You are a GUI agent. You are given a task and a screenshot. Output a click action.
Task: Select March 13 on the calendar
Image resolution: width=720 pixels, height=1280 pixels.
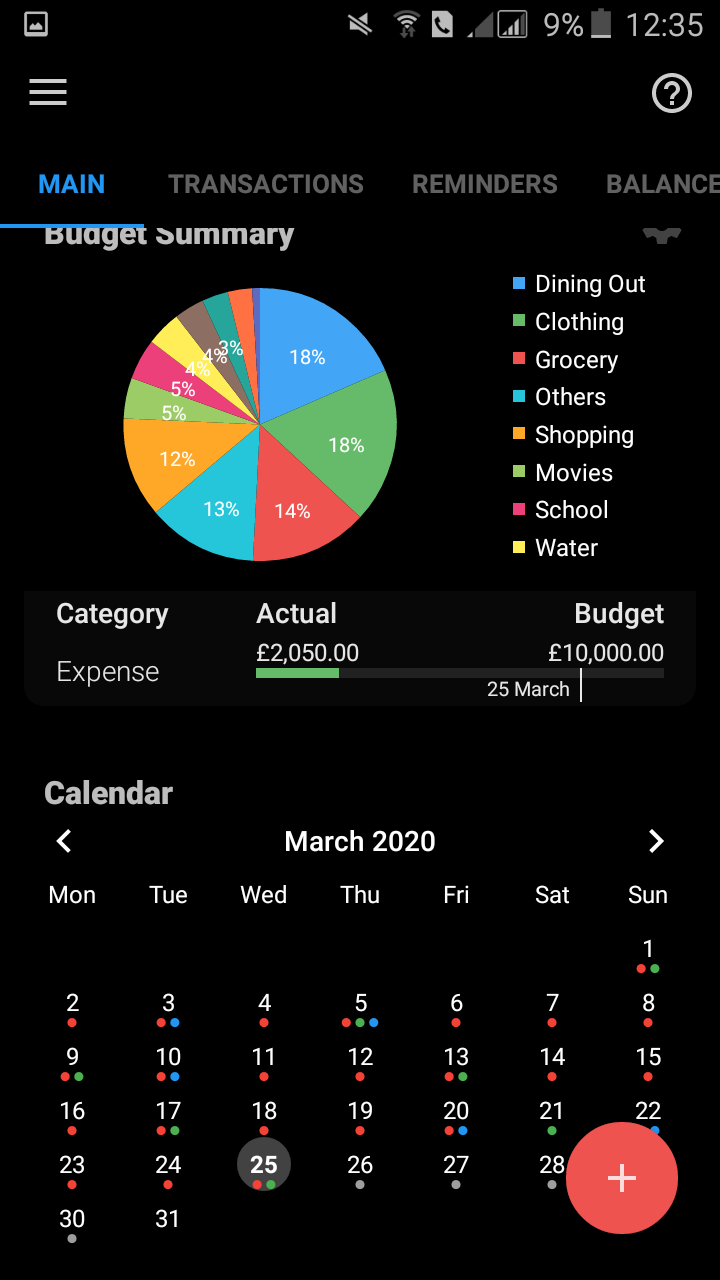tap(456, 1058)
